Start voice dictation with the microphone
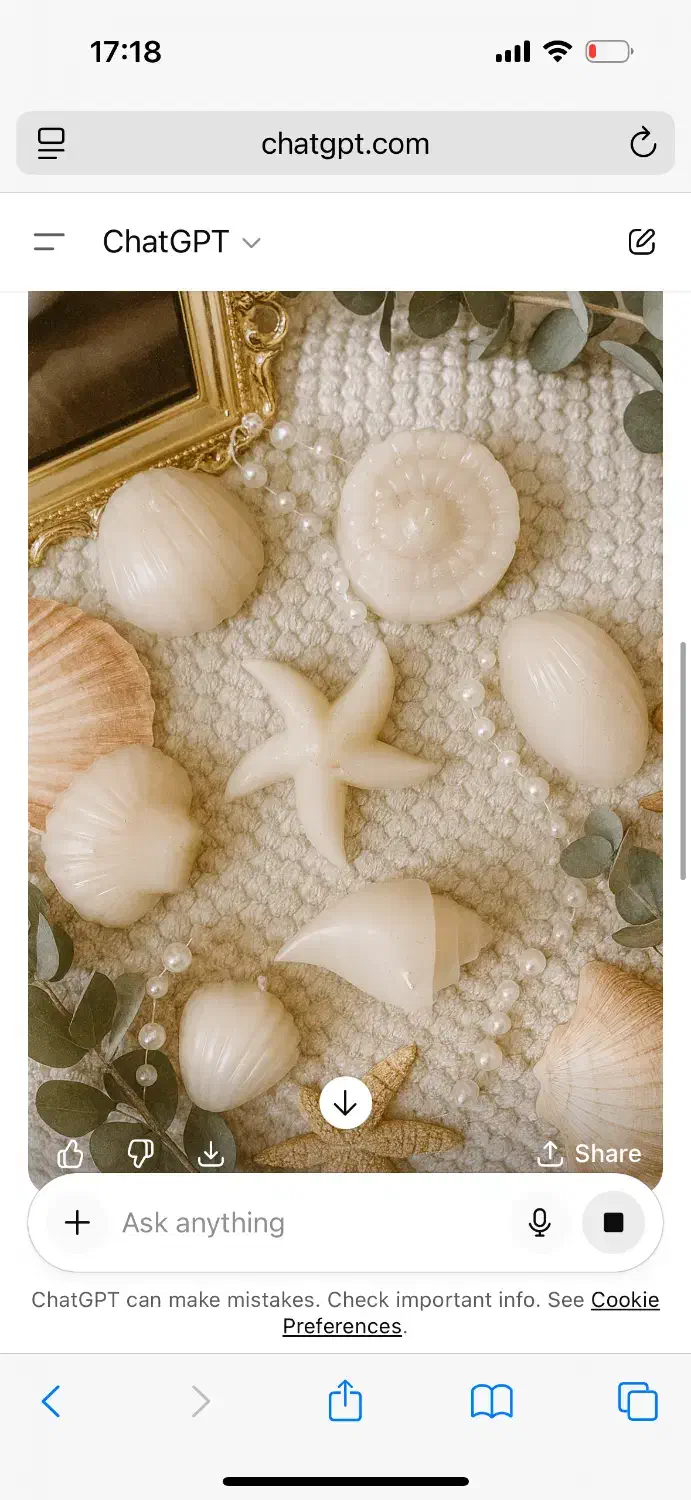691x1500 pixels. click(x=540, y=1222)
